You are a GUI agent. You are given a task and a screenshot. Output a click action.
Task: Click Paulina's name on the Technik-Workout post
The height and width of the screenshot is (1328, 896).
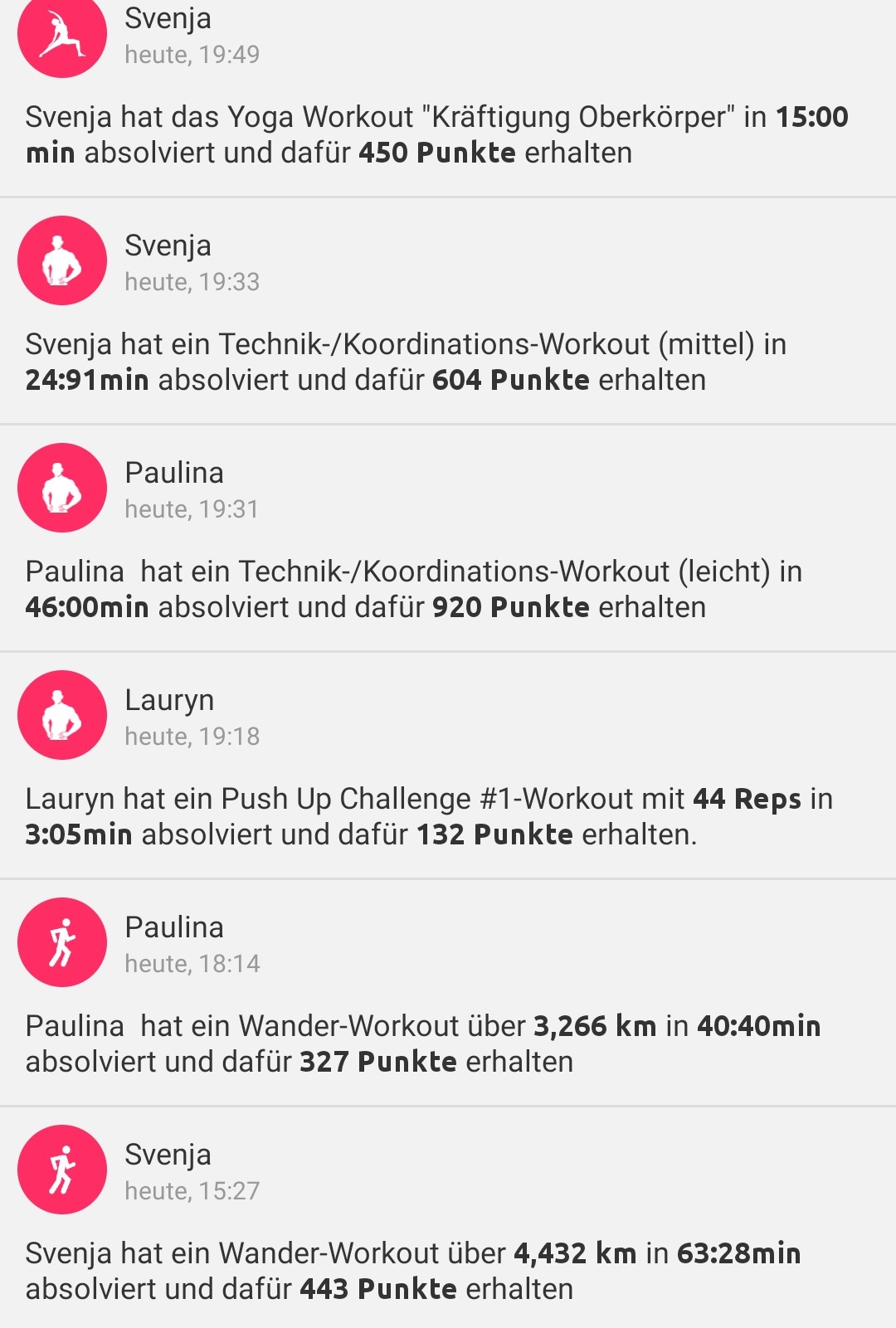coord(175,473)
